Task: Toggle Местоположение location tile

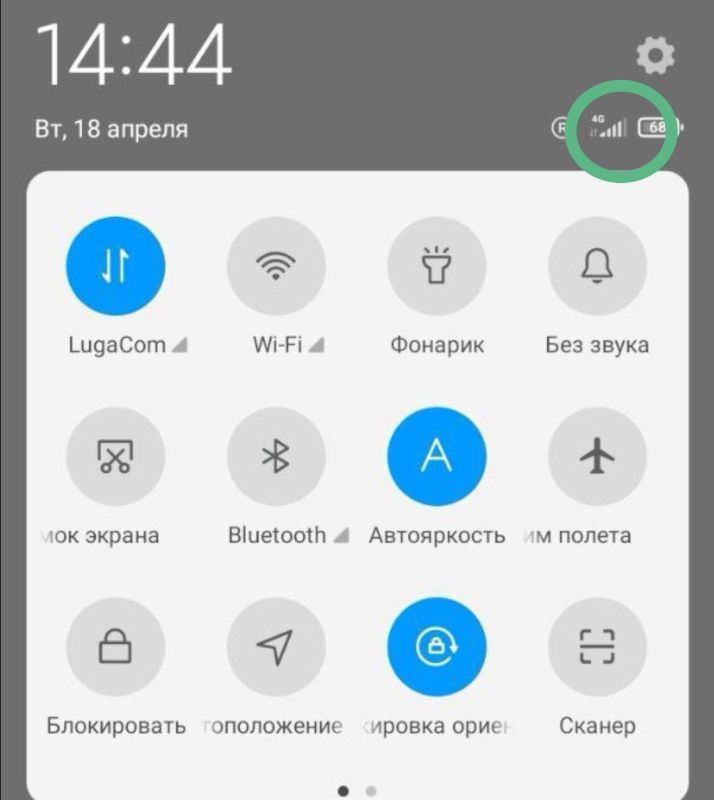Action: click(x=276, y=648)
